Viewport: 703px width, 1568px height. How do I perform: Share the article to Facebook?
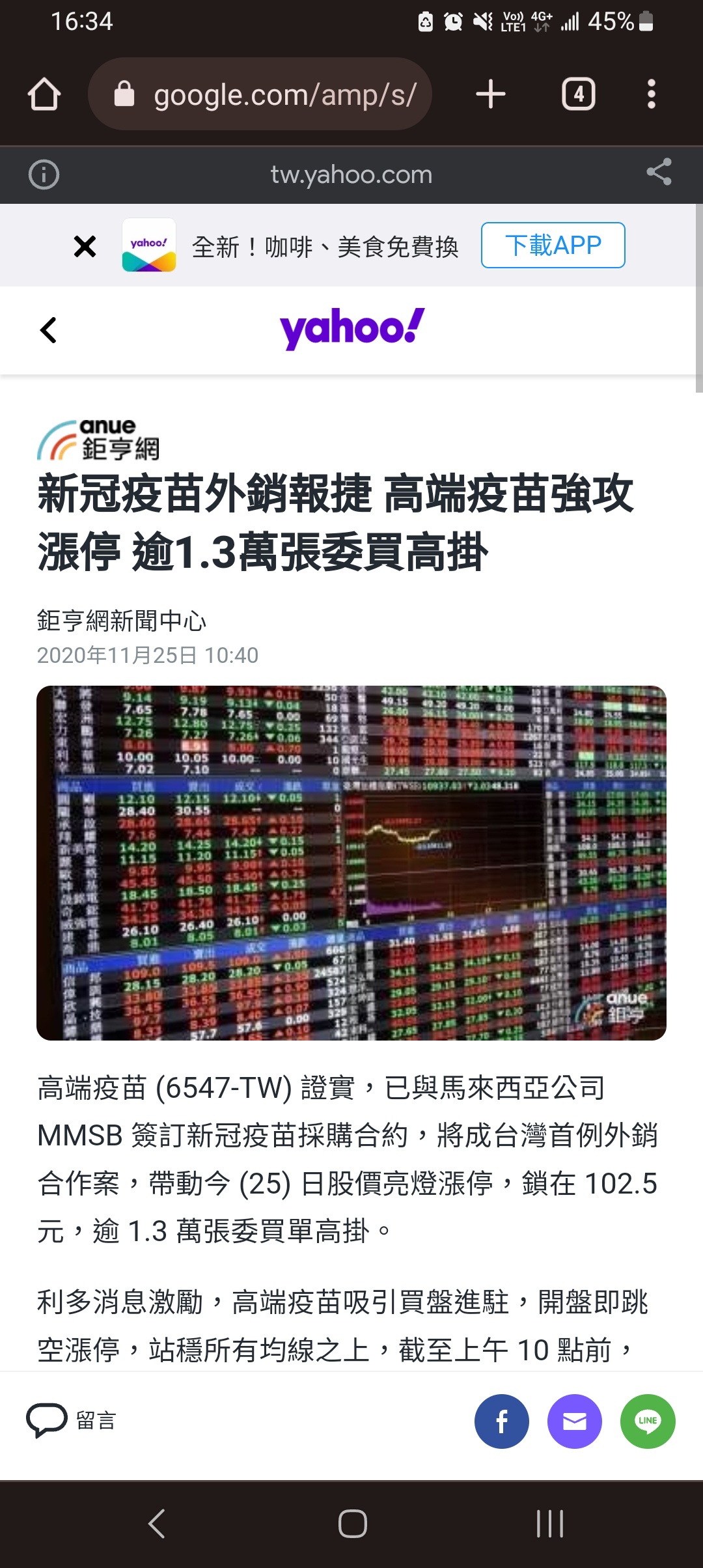point(501,1421)
